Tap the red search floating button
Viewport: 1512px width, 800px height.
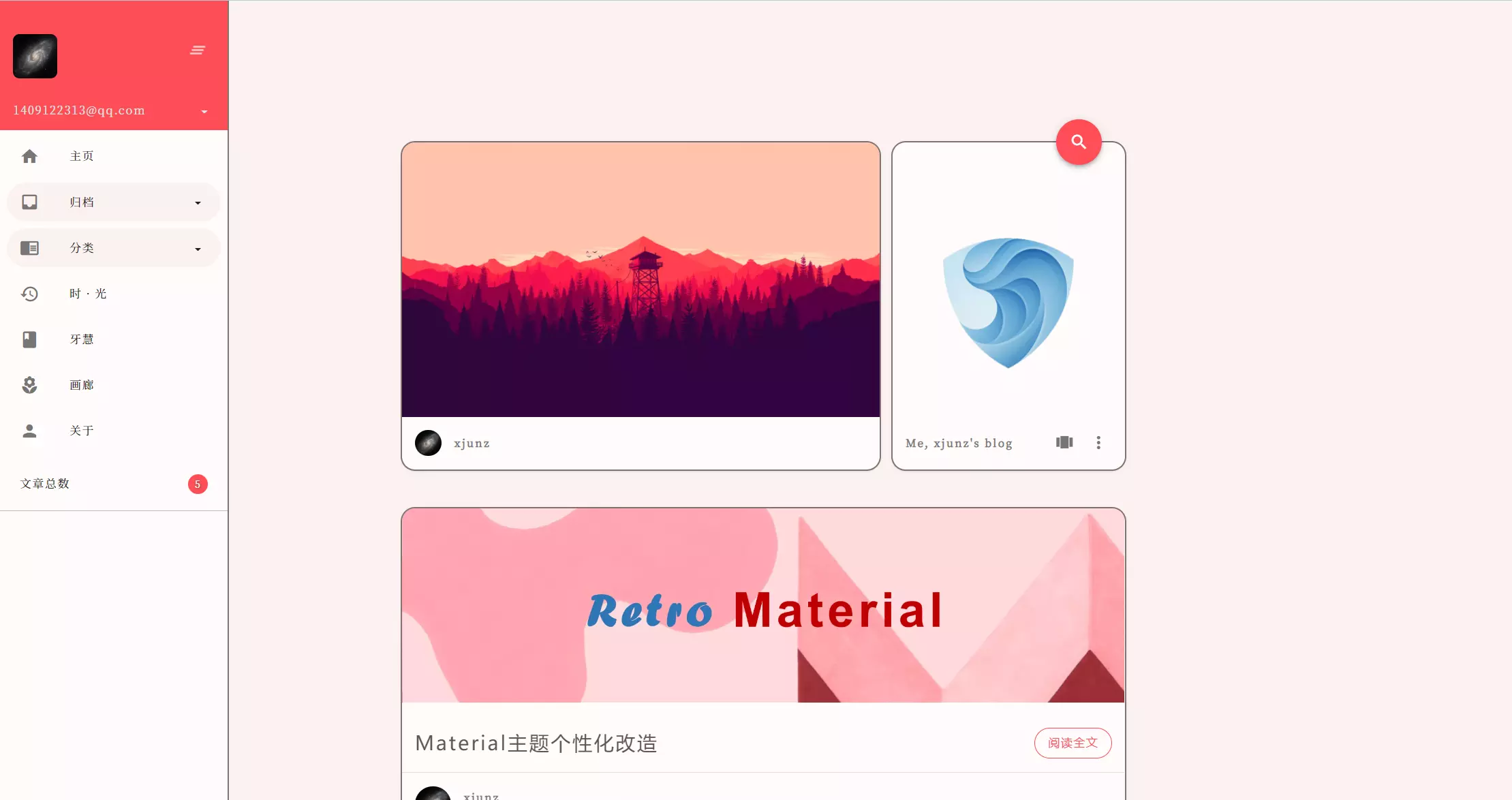click(x=1078, y=142)
